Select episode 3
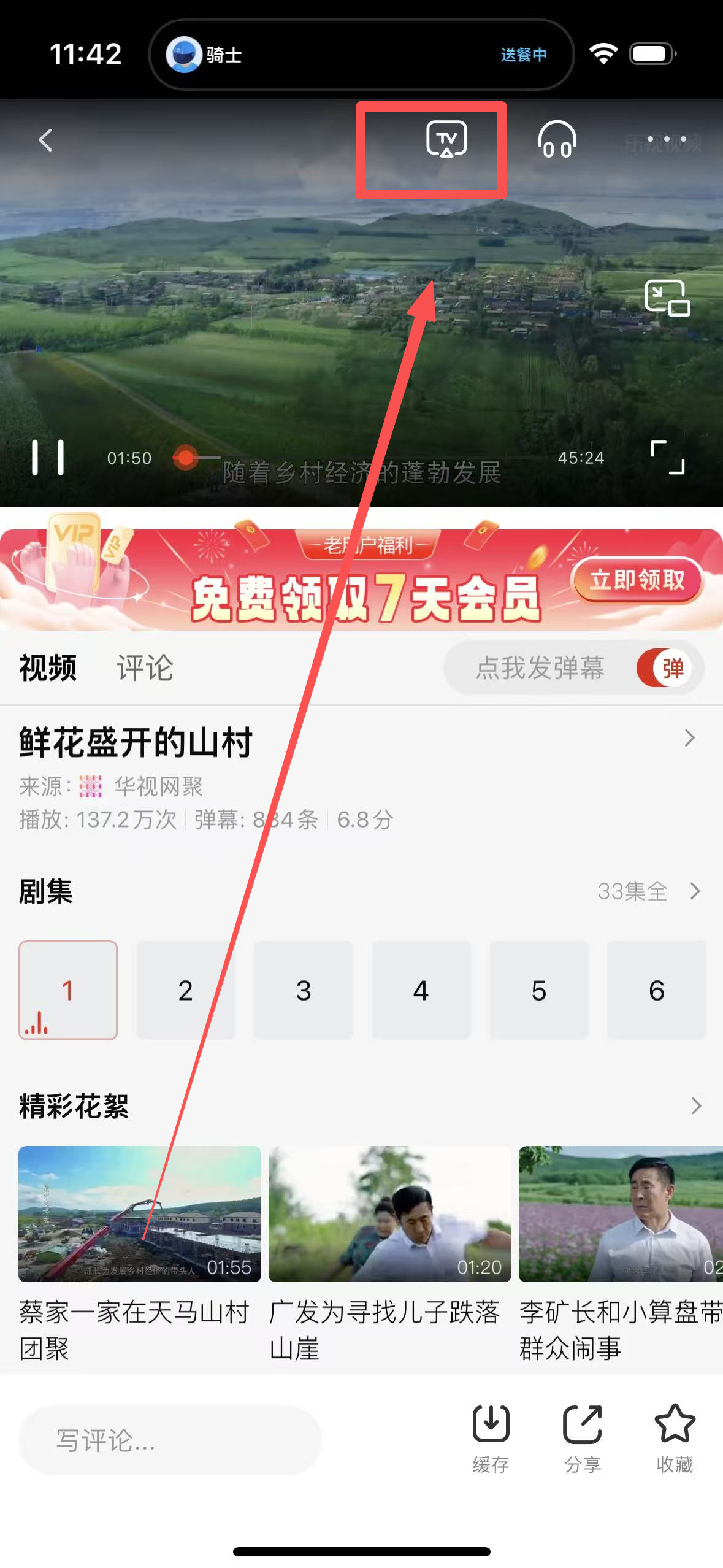 point(304,991)
